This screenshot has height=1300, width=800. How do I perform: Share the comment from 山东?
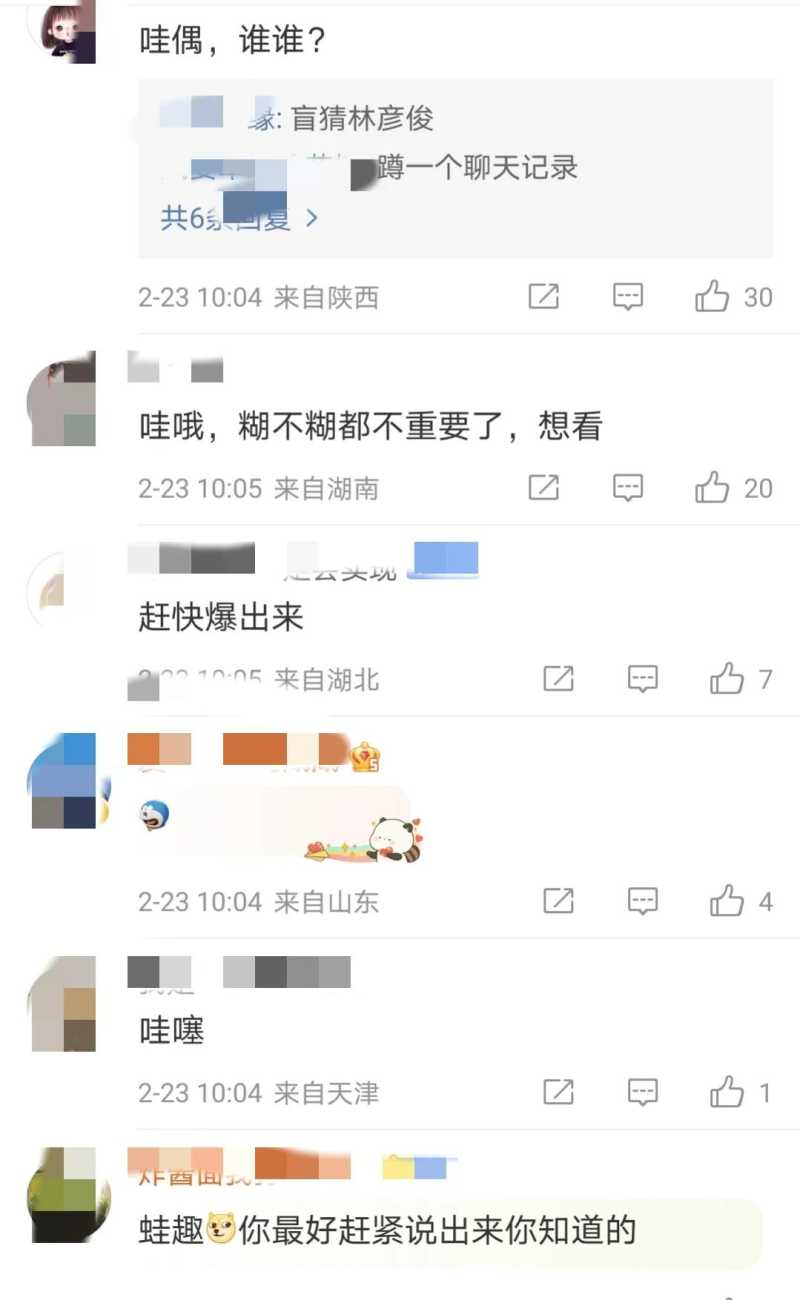pos(558,902)
